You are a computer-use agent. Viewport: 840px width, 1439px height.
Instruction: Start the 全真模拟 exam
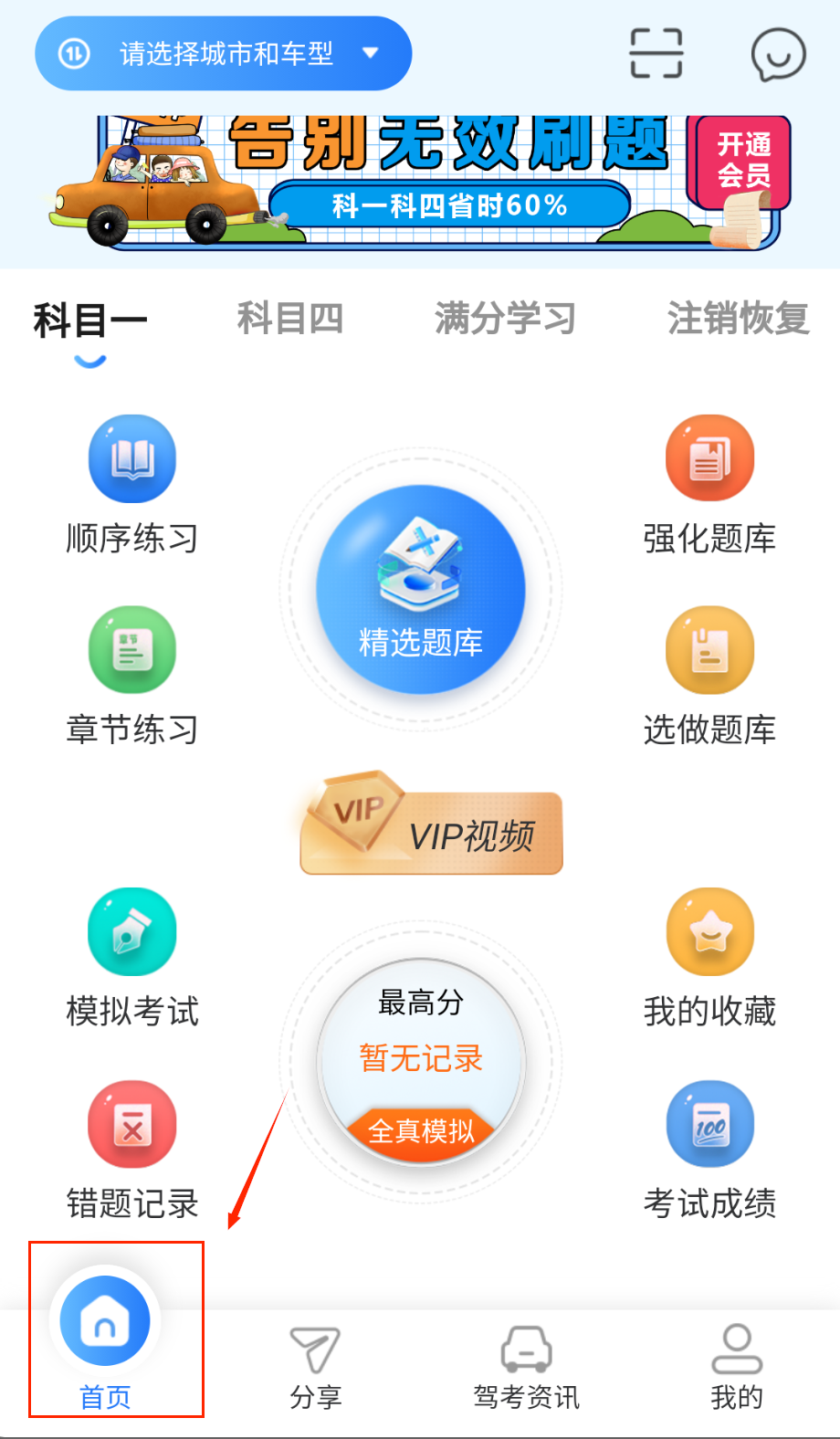tap(421, 1131)
